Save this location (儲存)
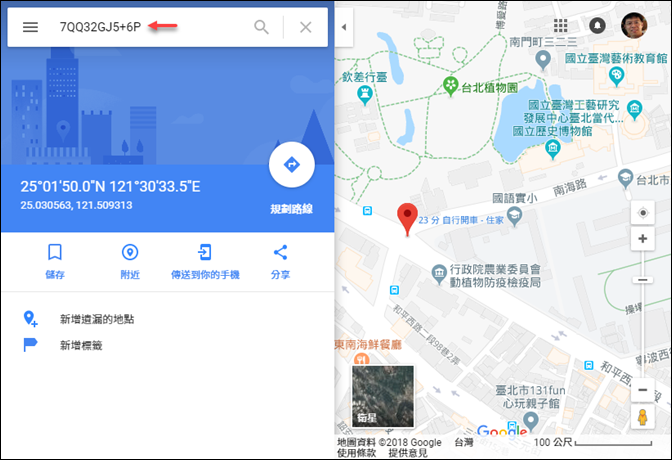 [x=55, y=261]
